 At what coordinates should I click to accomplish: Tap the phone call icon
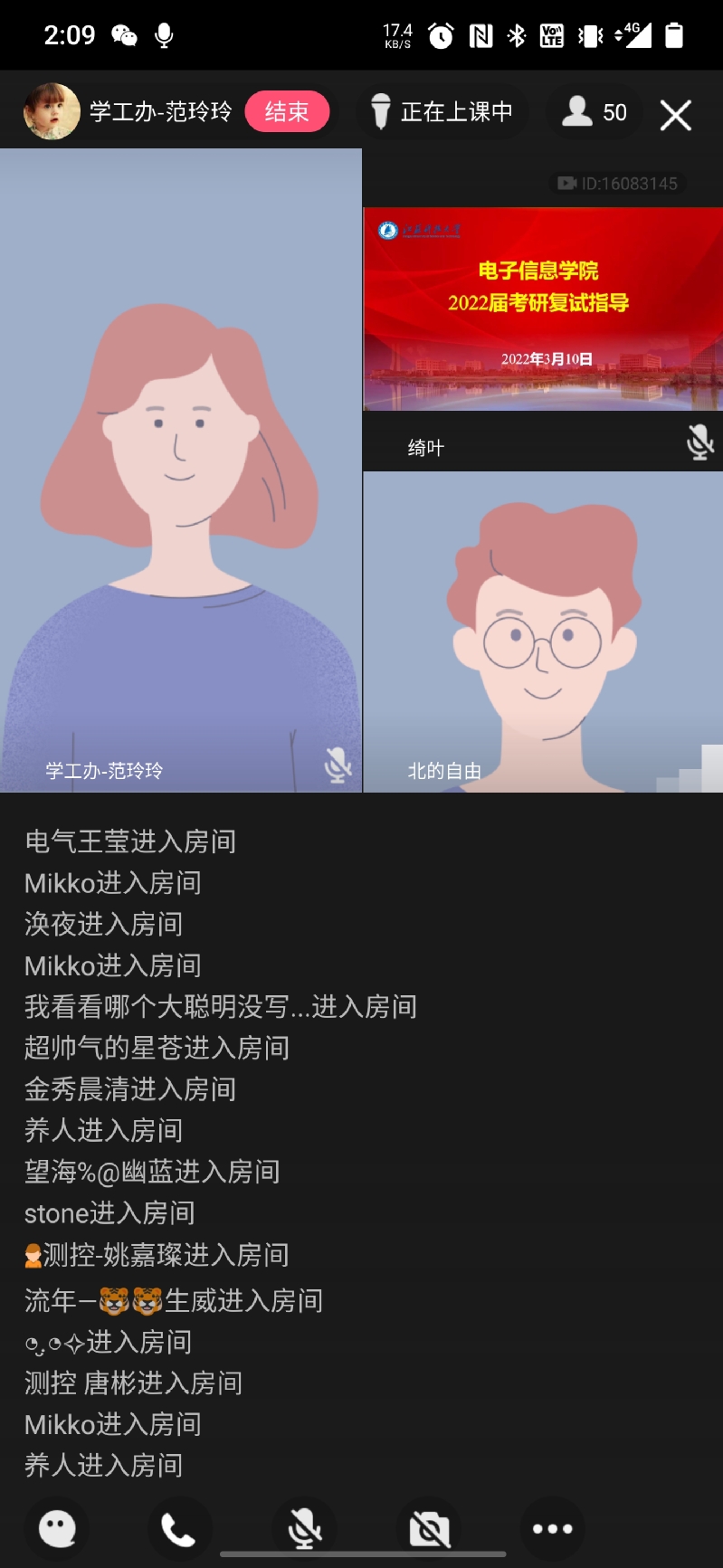179,1529
